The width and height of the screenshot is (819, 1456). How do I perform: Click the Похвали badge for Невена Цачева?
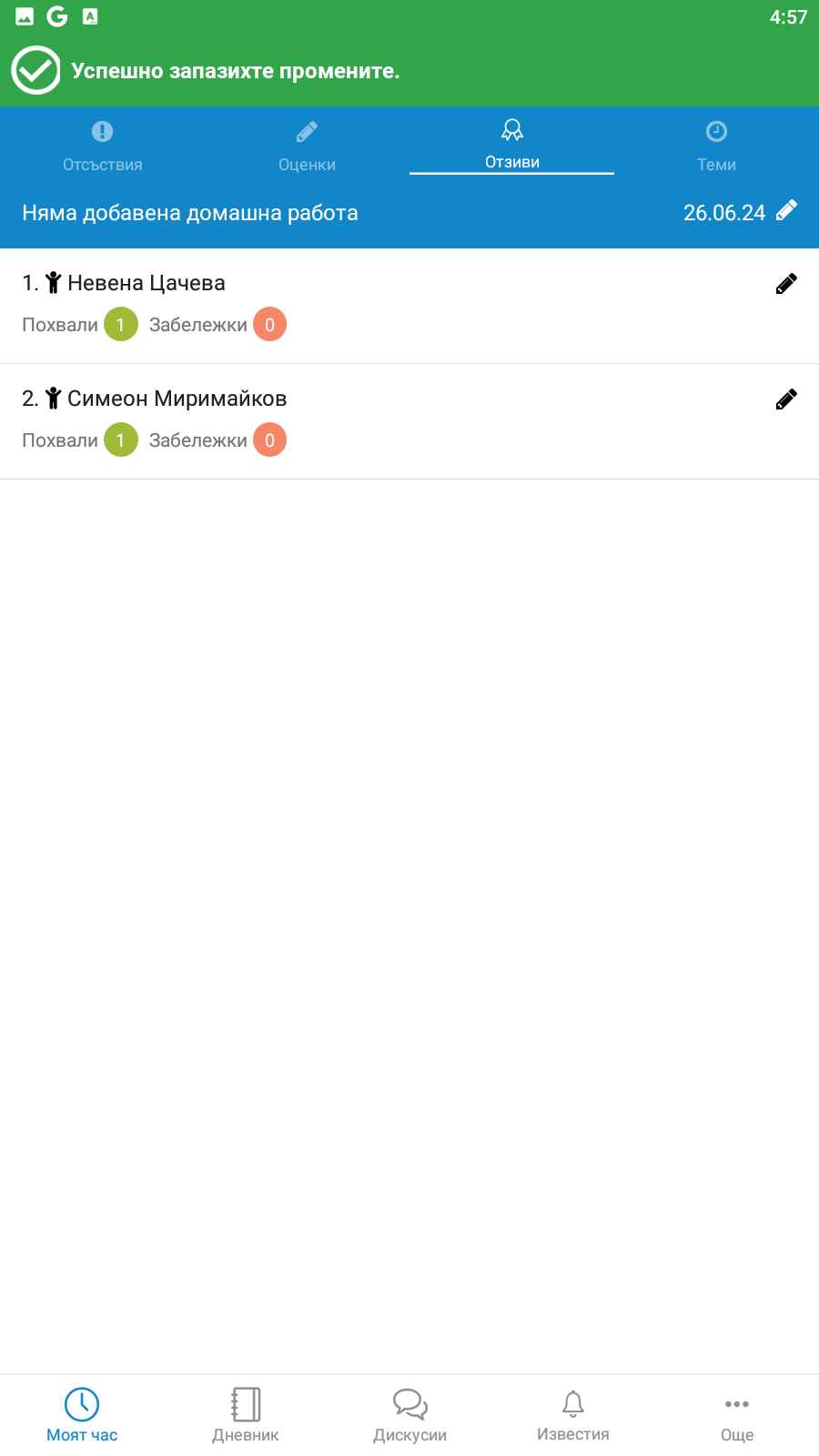[119, 324]
